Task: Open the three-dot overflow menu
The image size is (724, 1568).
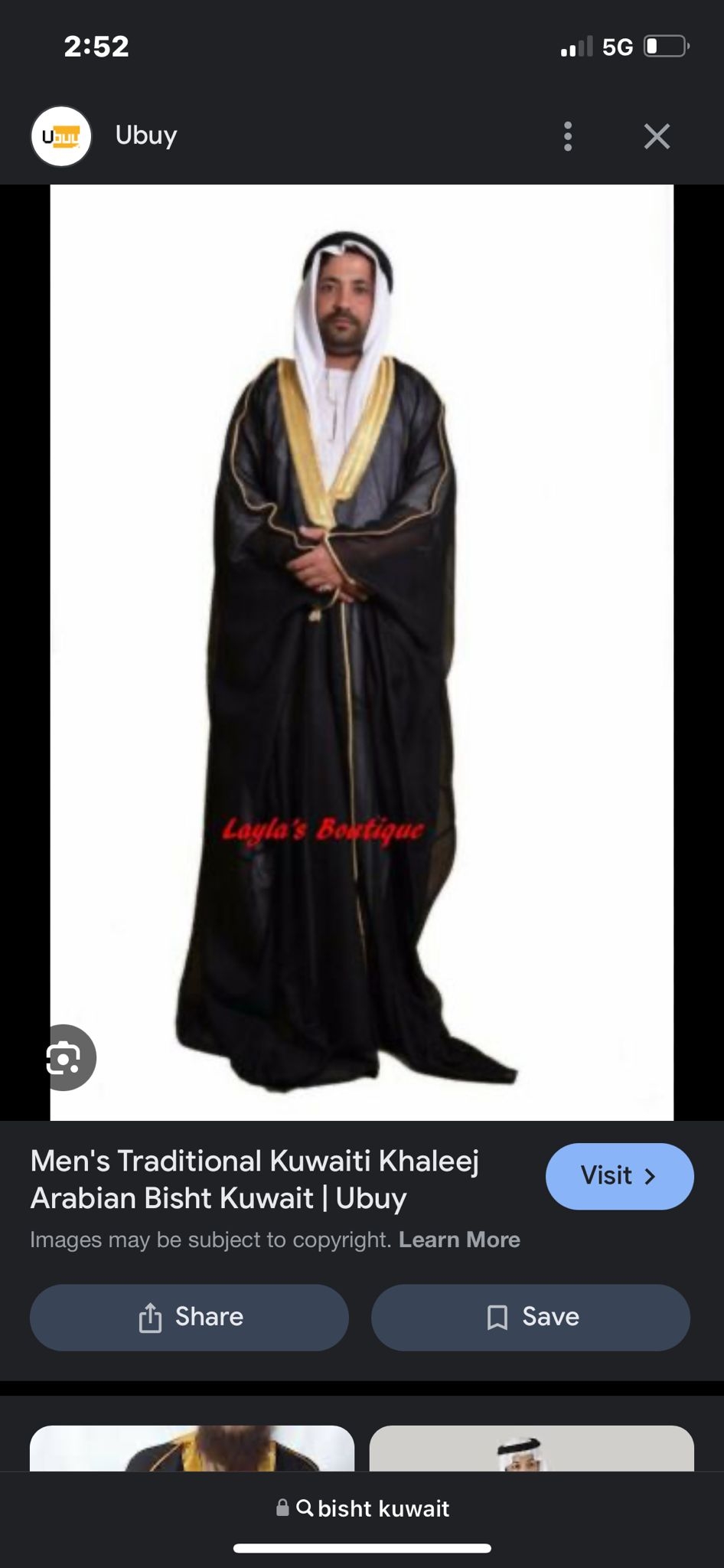Action: [567, 136]
